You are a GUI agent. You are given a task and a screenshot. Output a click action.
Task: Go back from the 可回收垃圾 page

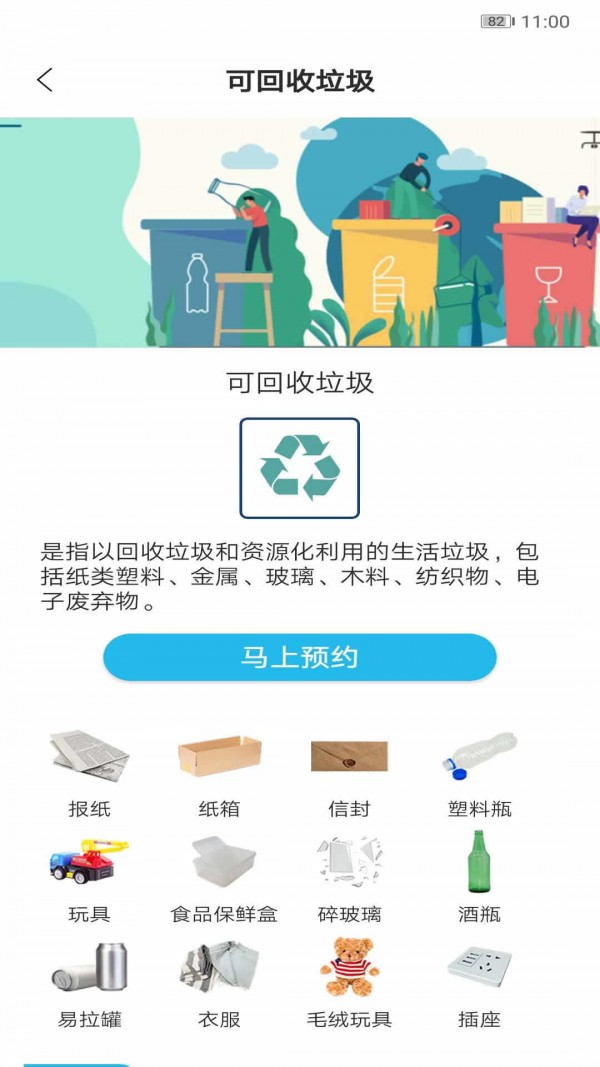pos(45,80)
